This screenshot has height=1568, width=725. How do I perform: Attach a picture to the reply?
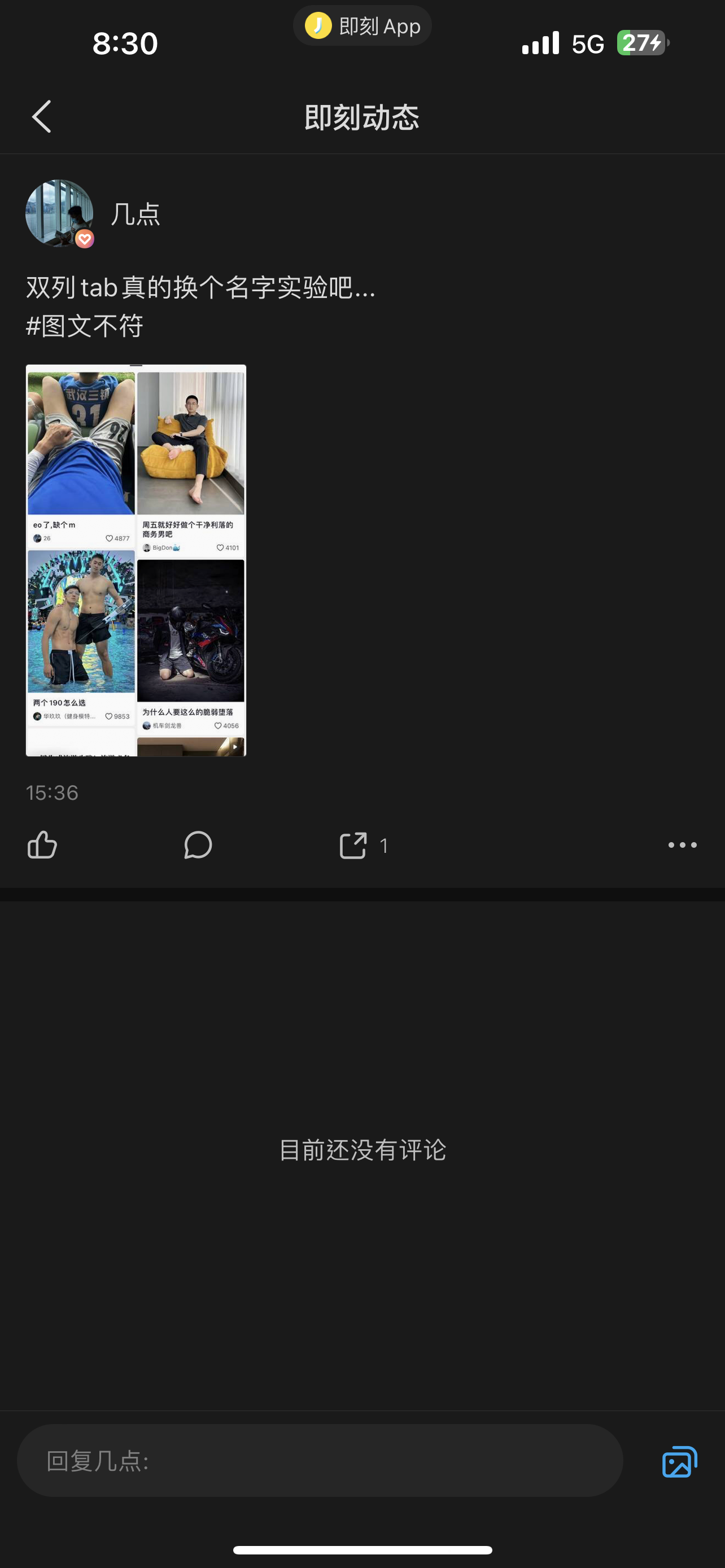pos(679,1461)
